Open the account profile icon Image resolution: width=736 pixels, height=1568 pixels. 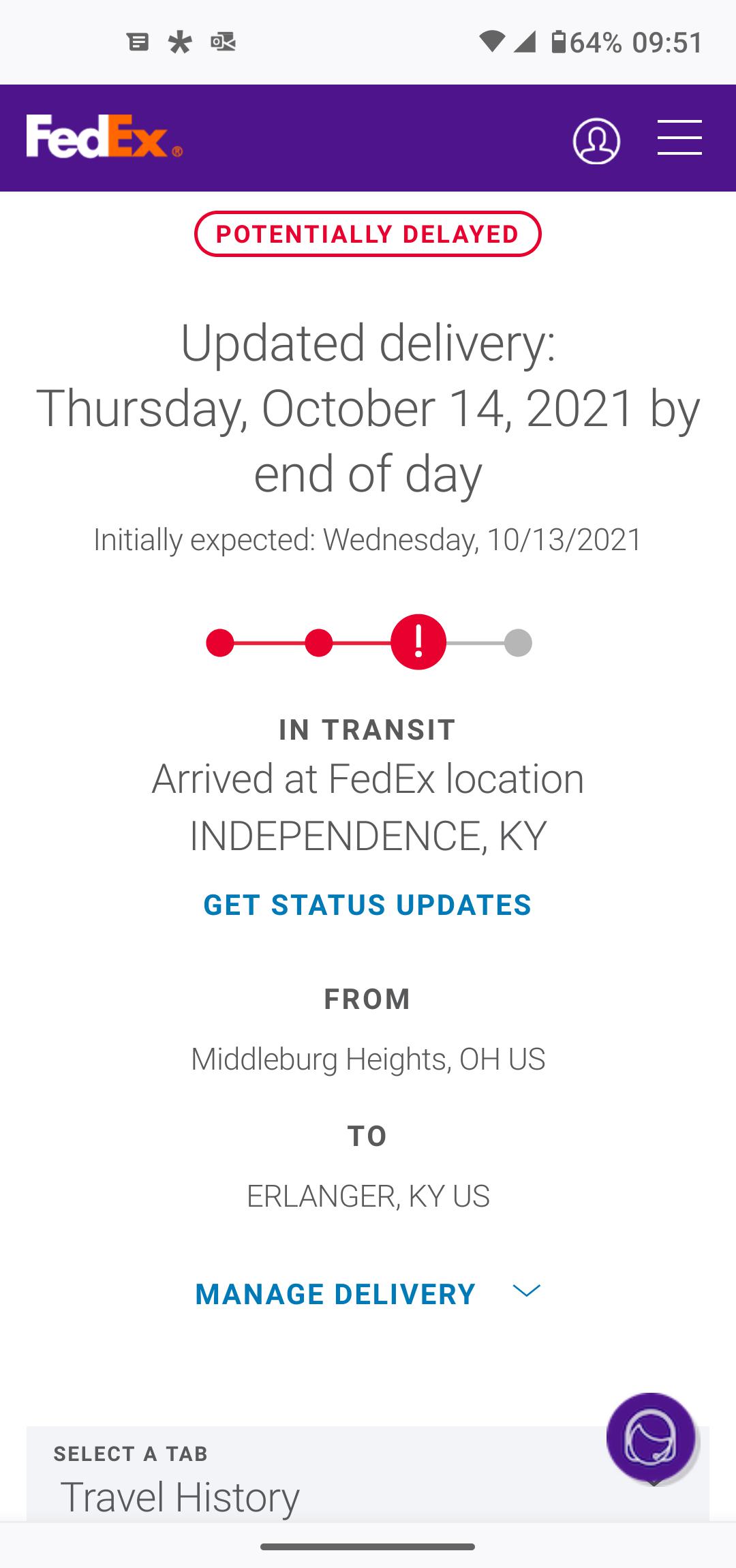click(596, 141)
